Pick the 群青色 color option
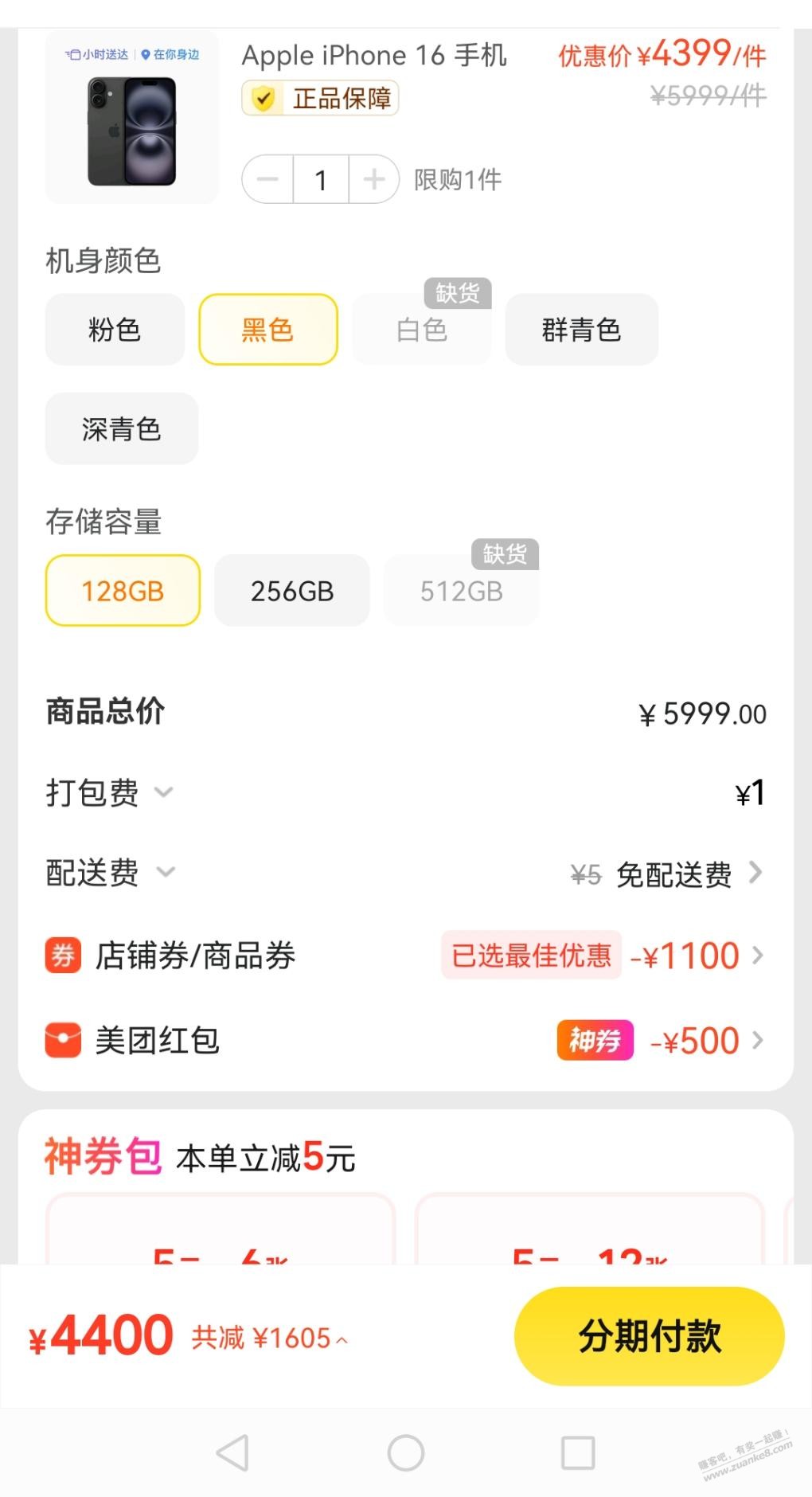The width and height of the screenshot is (812, 1497). pos(581,330)
